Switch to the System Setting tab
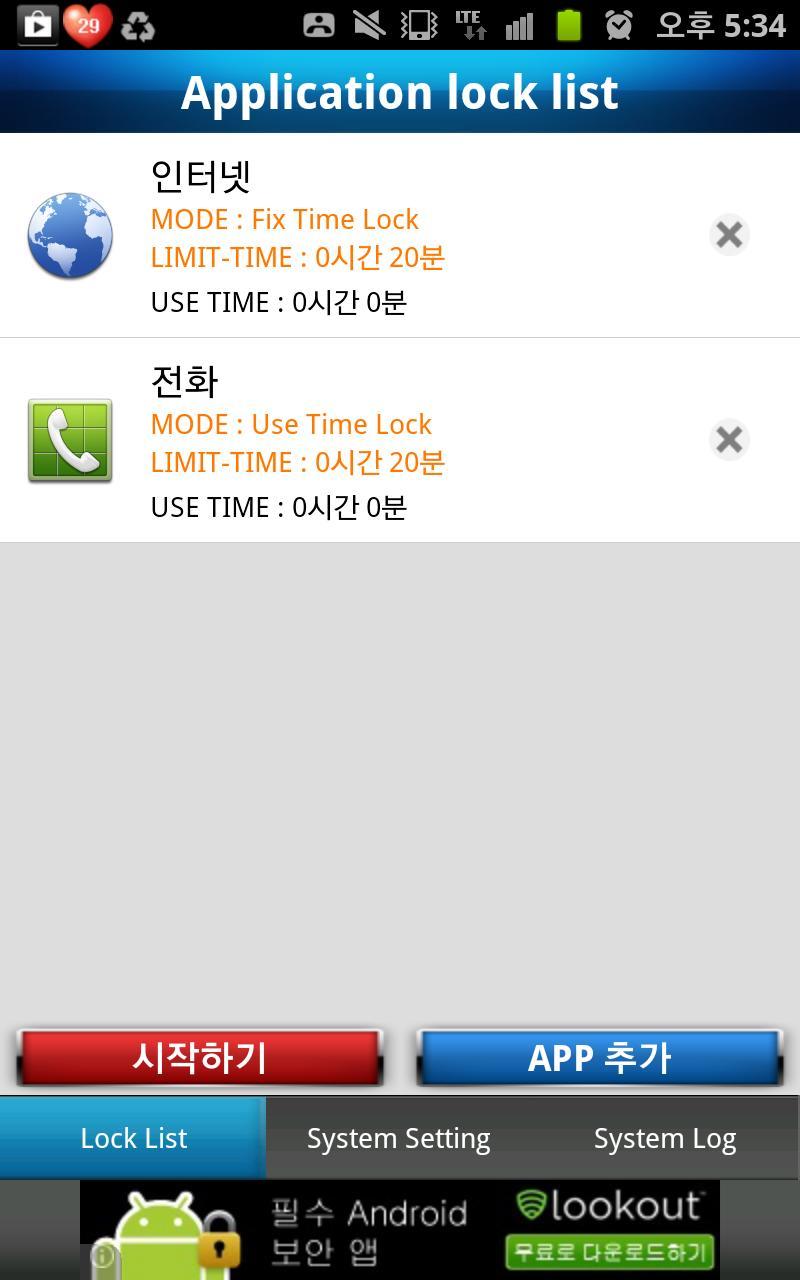 [397, 1137]
